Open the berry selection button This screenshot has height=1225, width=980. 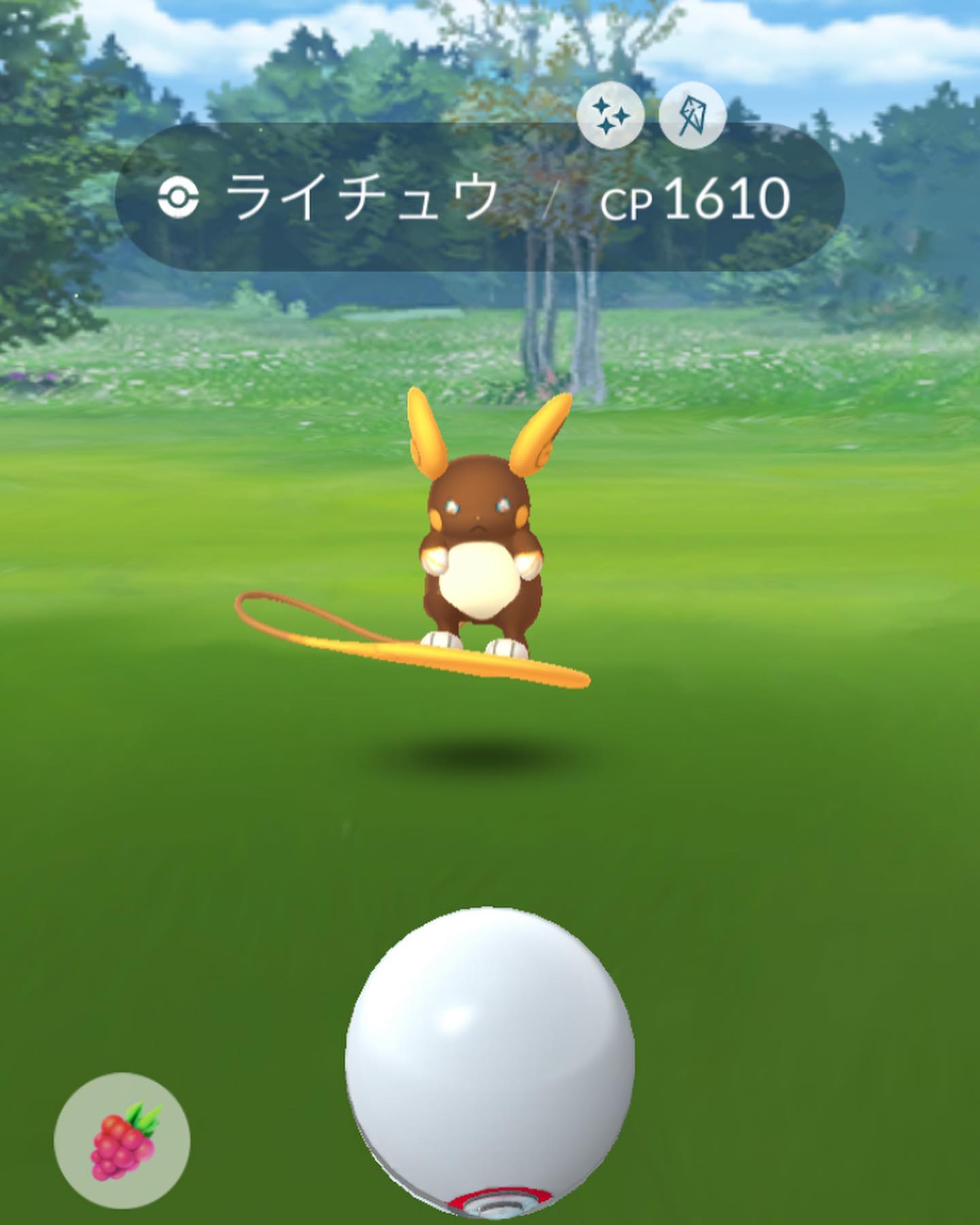pos(122,1141)
